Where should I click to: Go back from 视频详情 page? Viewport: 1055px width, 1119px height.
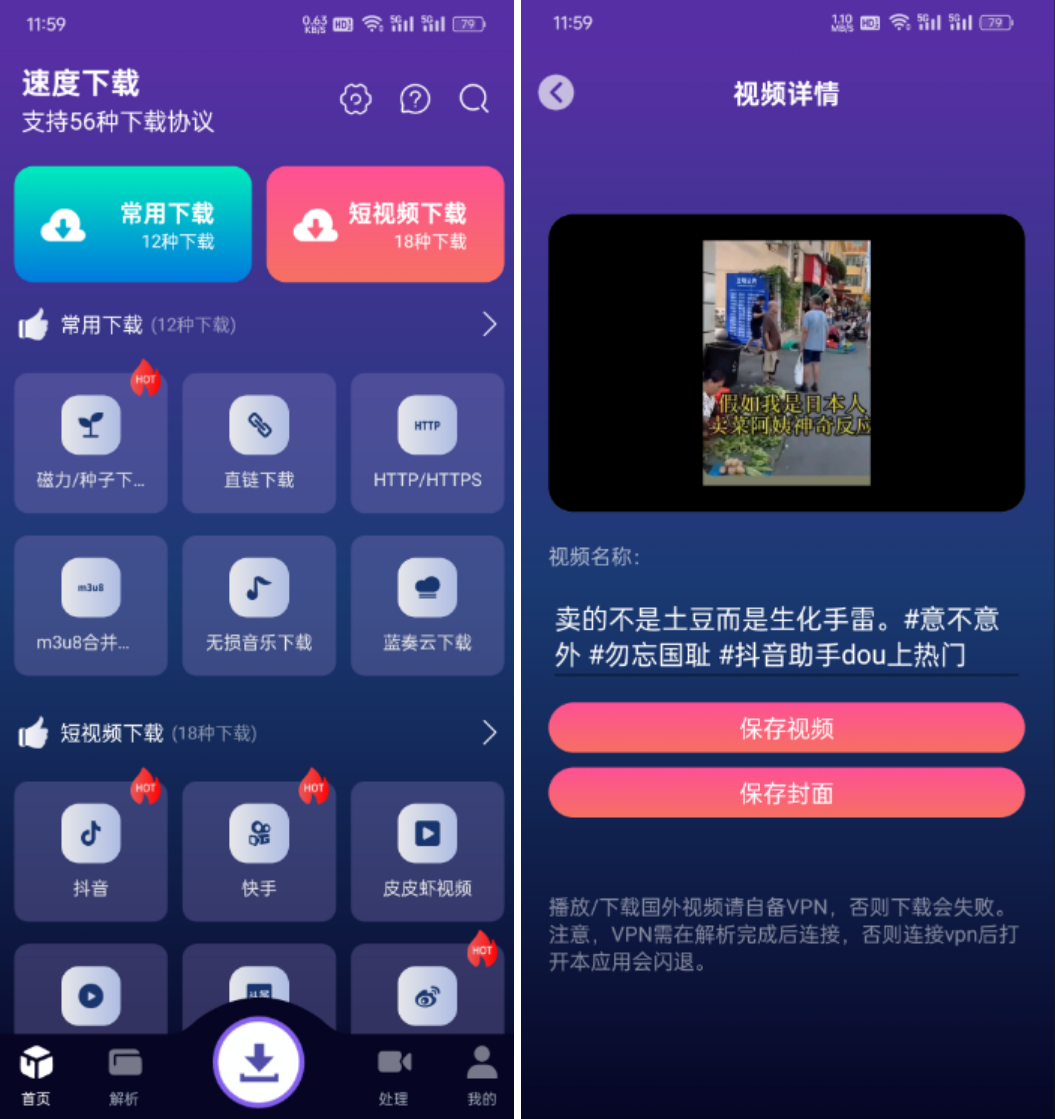tap(556, 93)
